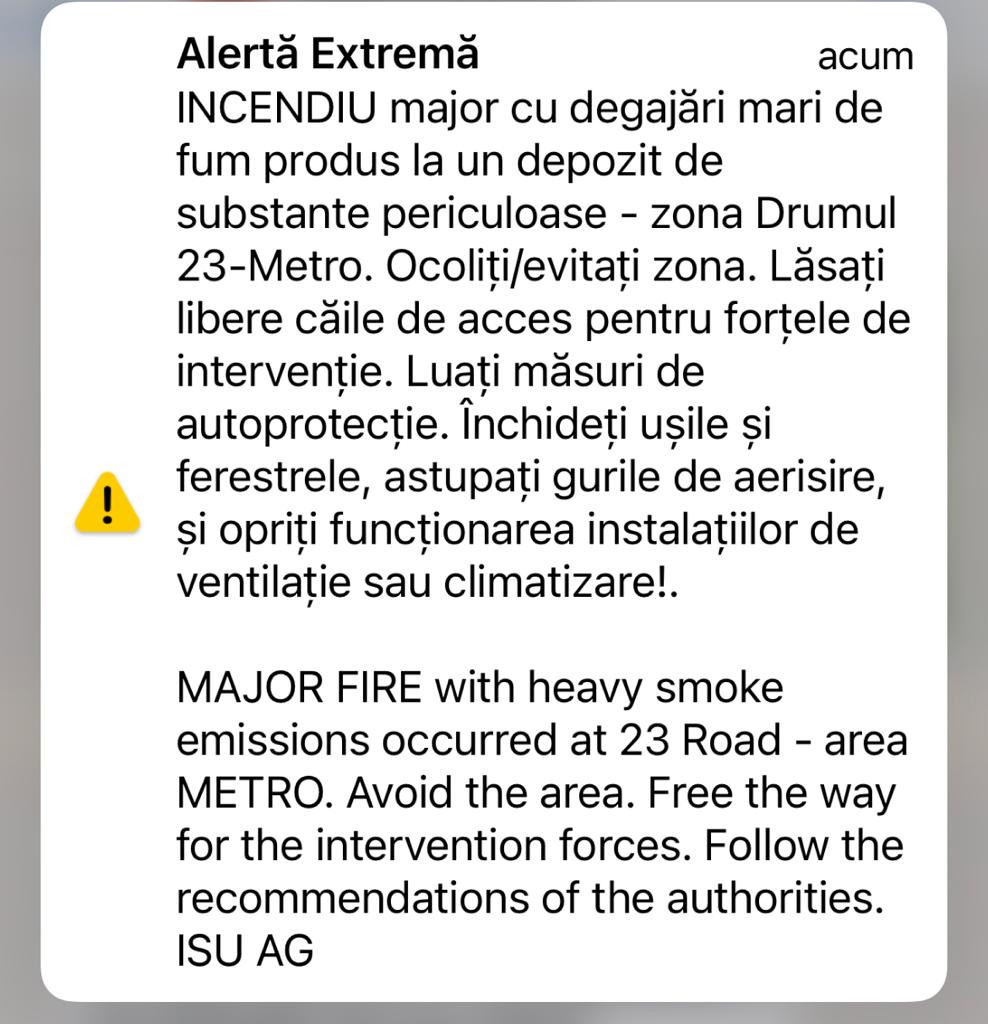This screenshot has width=988, height=1024.
Task: Tap the 'acum' timestamp label
Action: (x=866, y=57)
